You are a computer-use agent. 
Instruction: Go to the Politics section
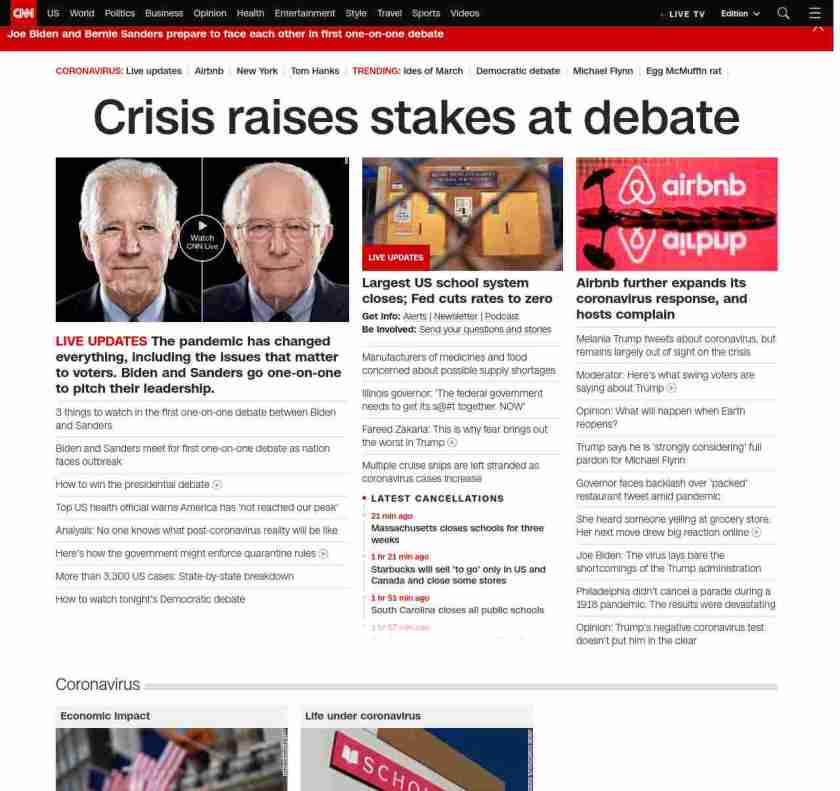pos(119,13)
